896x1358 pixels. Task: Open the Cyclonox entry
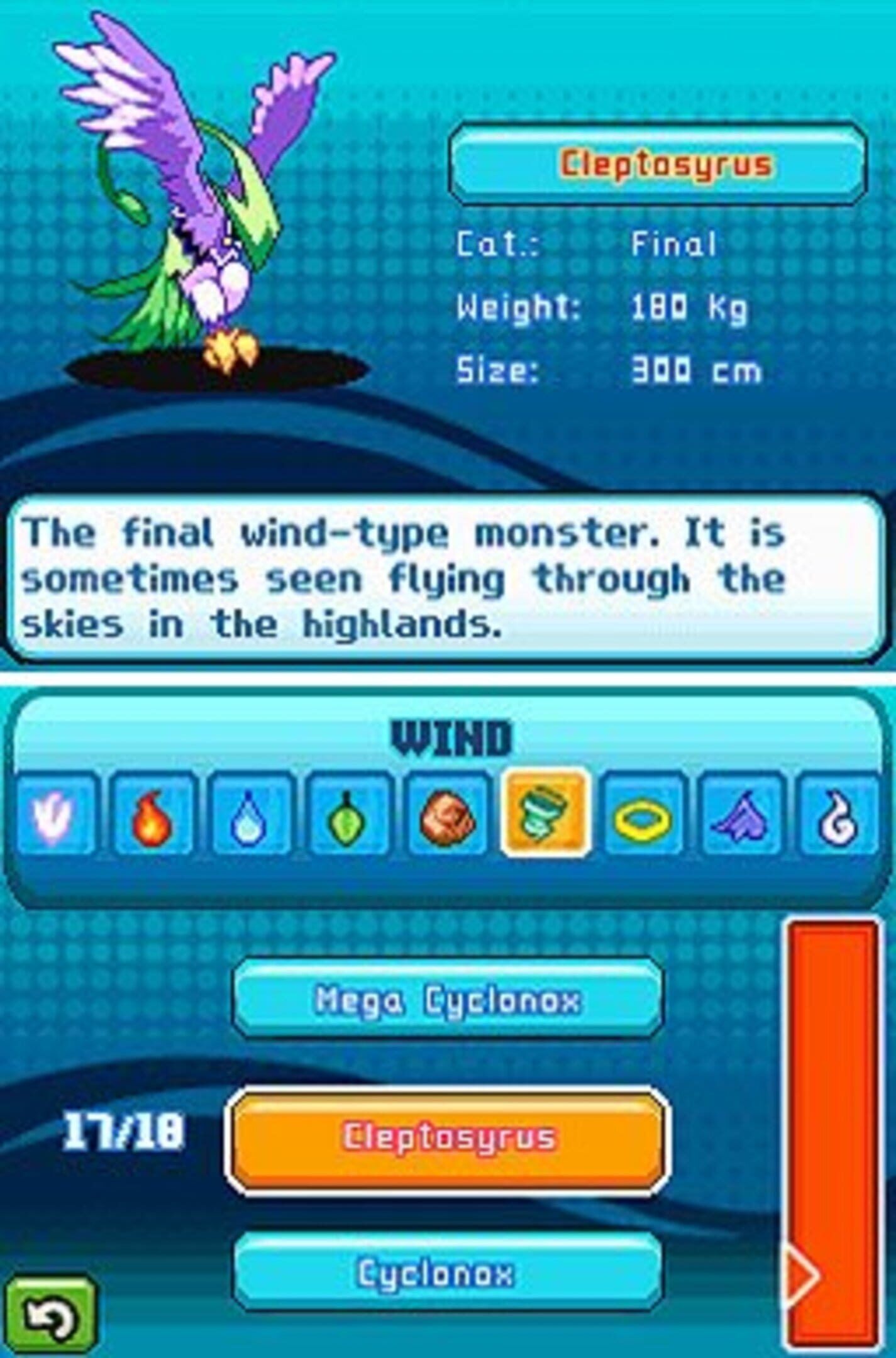click(447, 1274)
